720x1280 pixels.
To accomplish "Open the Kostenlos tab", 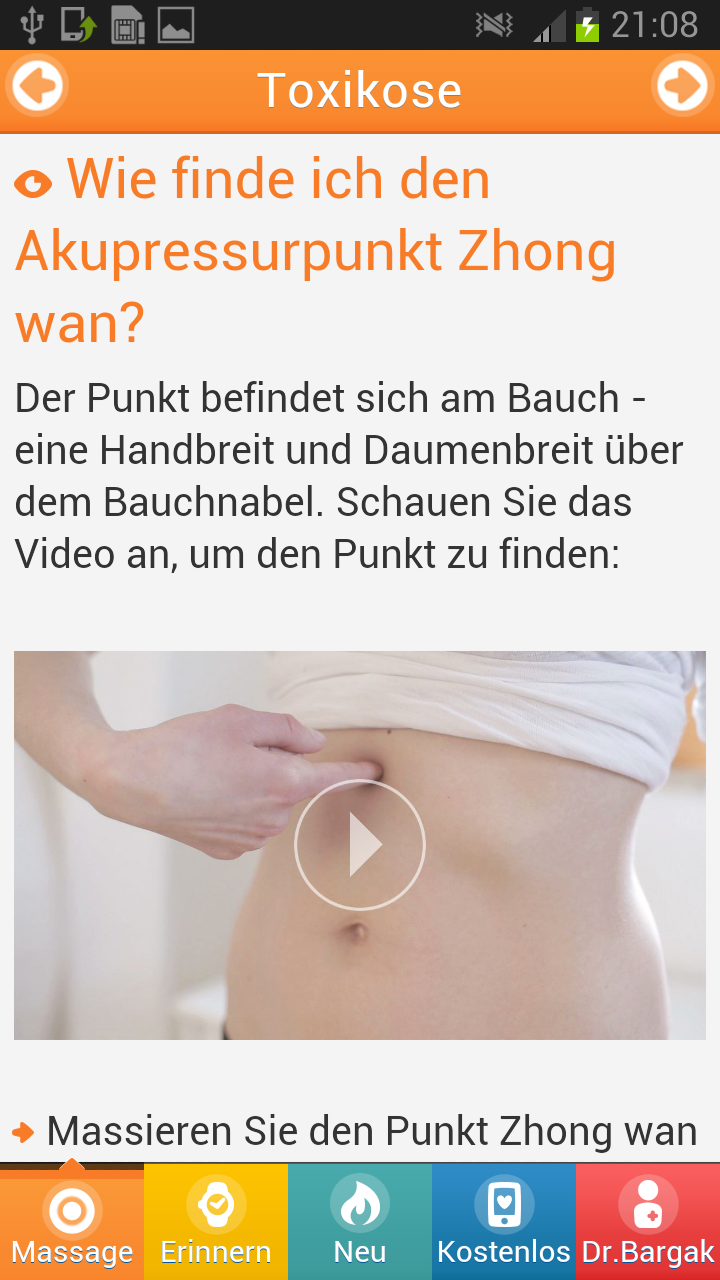I will 504,1222.
